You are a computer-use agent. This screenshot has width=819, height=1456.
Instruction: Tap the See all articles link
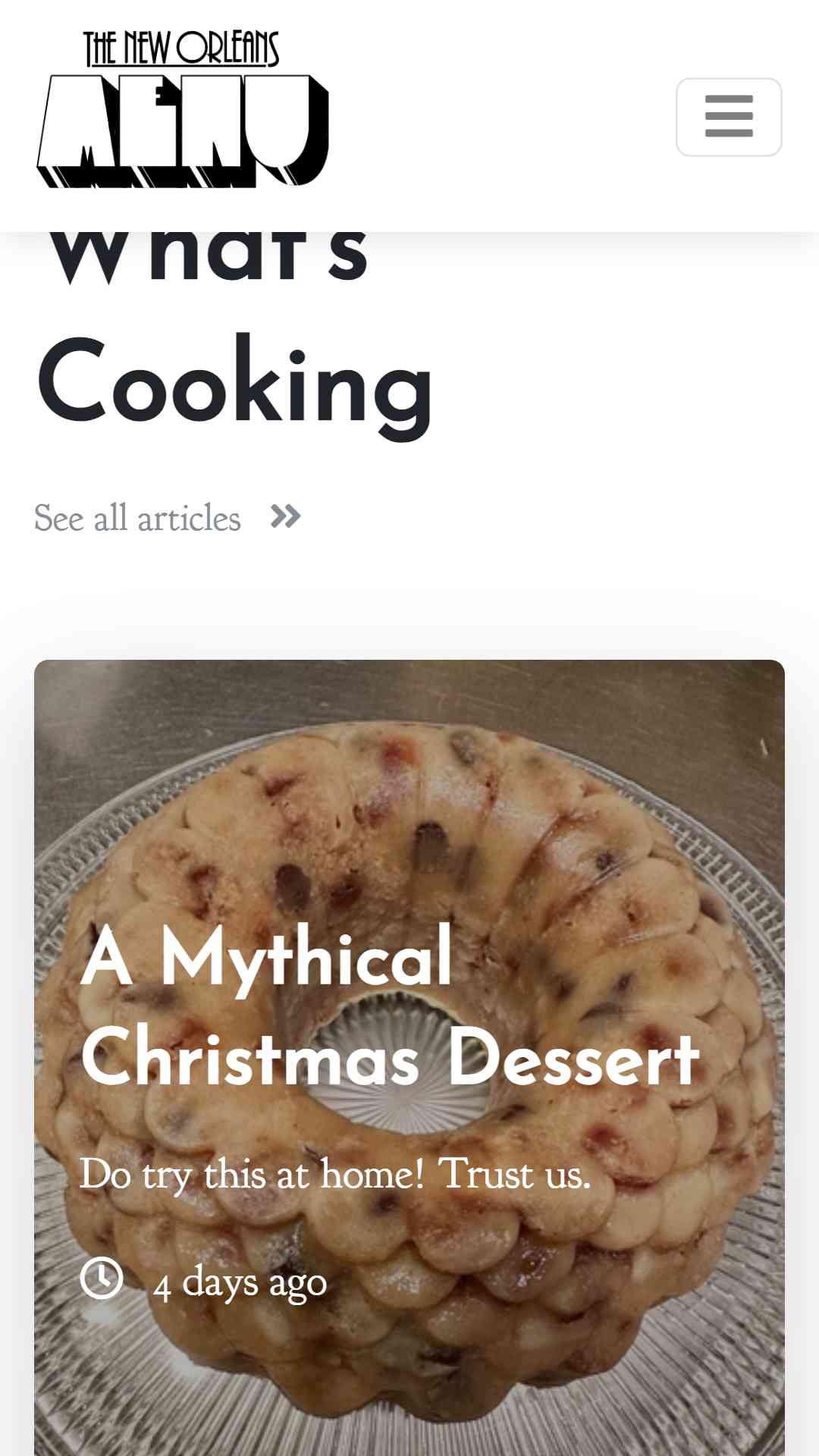168,518
